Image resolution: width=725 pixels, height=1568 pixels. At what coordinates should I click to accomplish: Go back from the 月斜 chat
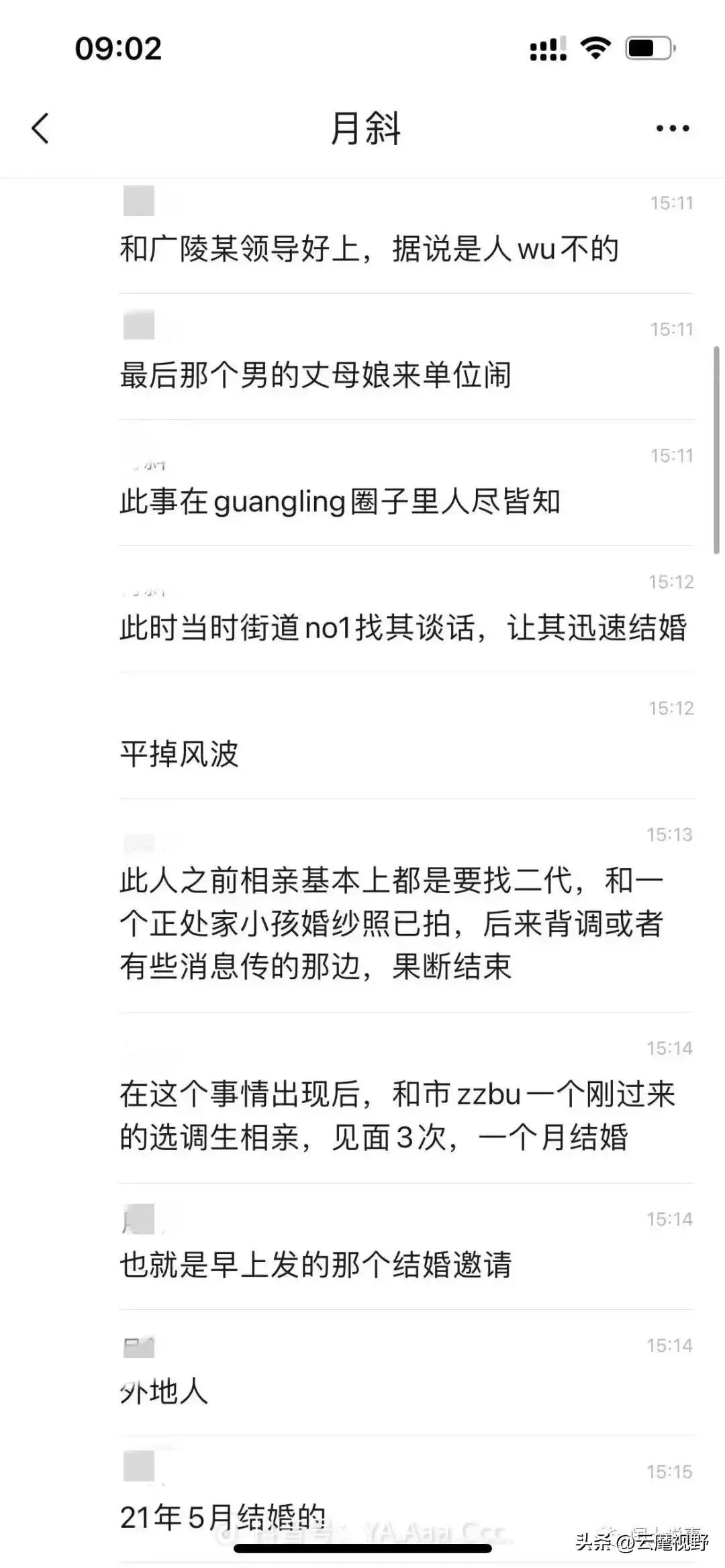click(x=40, y=128)
